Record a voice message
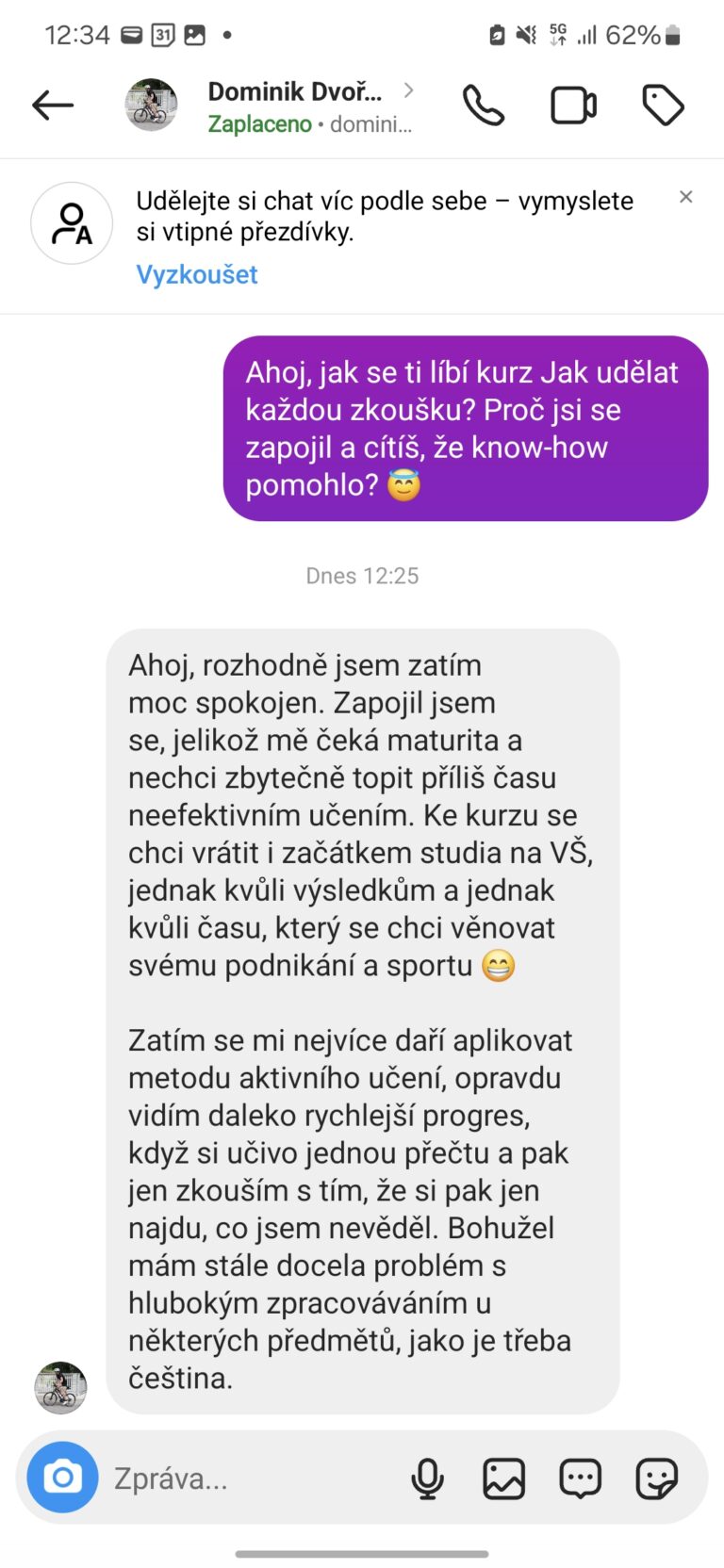This screenshot has height=1568, width=724. (x=427, y=1478)
